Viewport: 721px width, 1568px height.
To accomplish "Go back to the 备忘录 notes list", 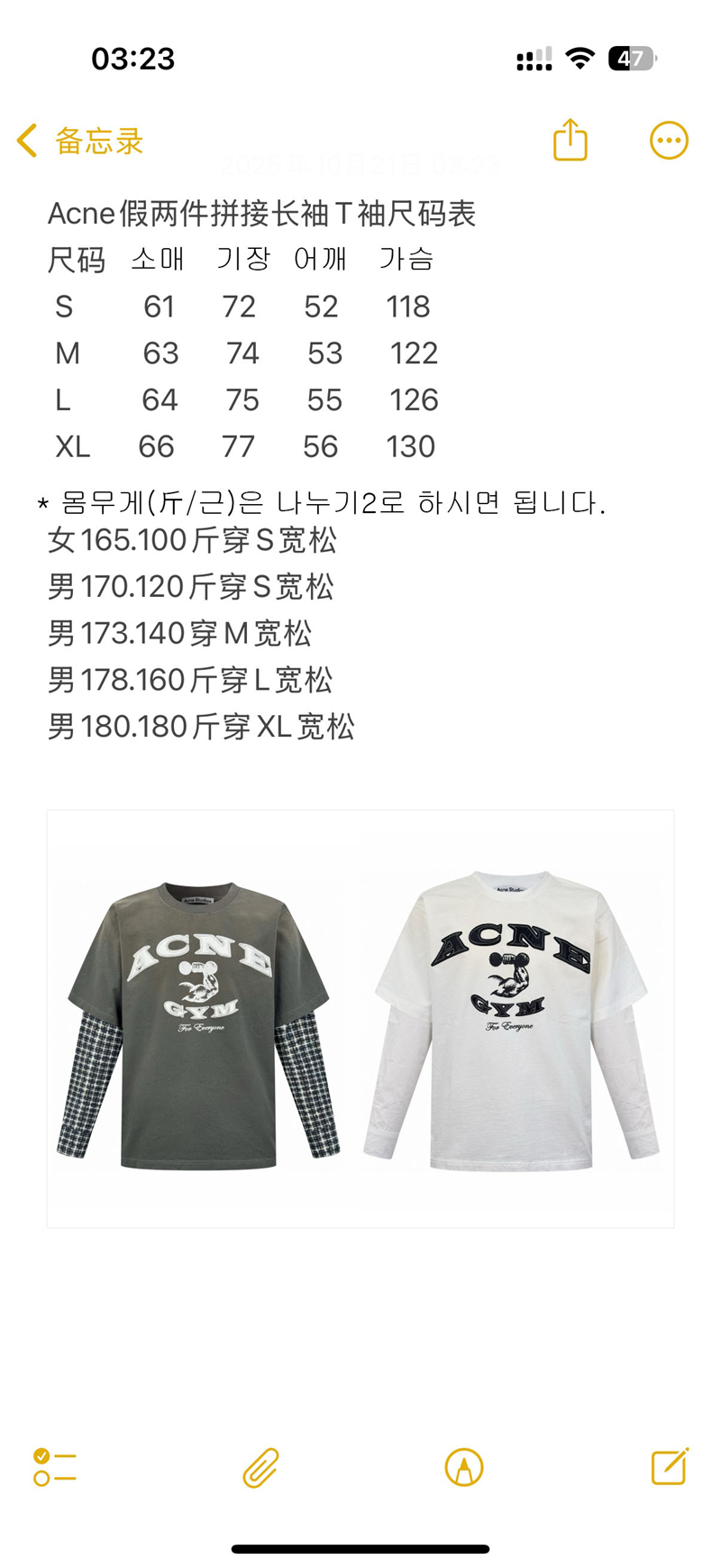I will point(79,141).
